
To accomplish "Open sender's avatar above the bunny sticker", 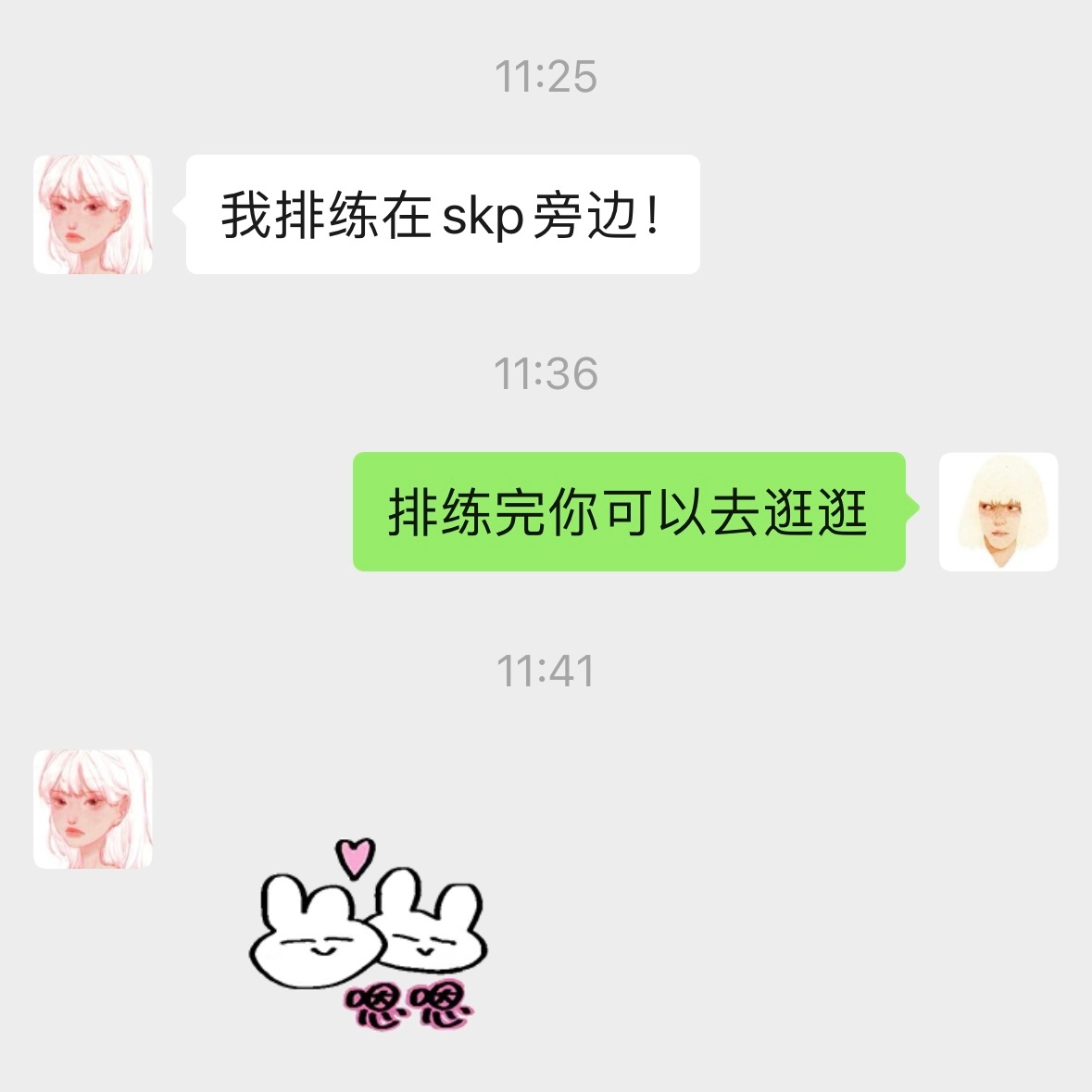I will (93, 809).
